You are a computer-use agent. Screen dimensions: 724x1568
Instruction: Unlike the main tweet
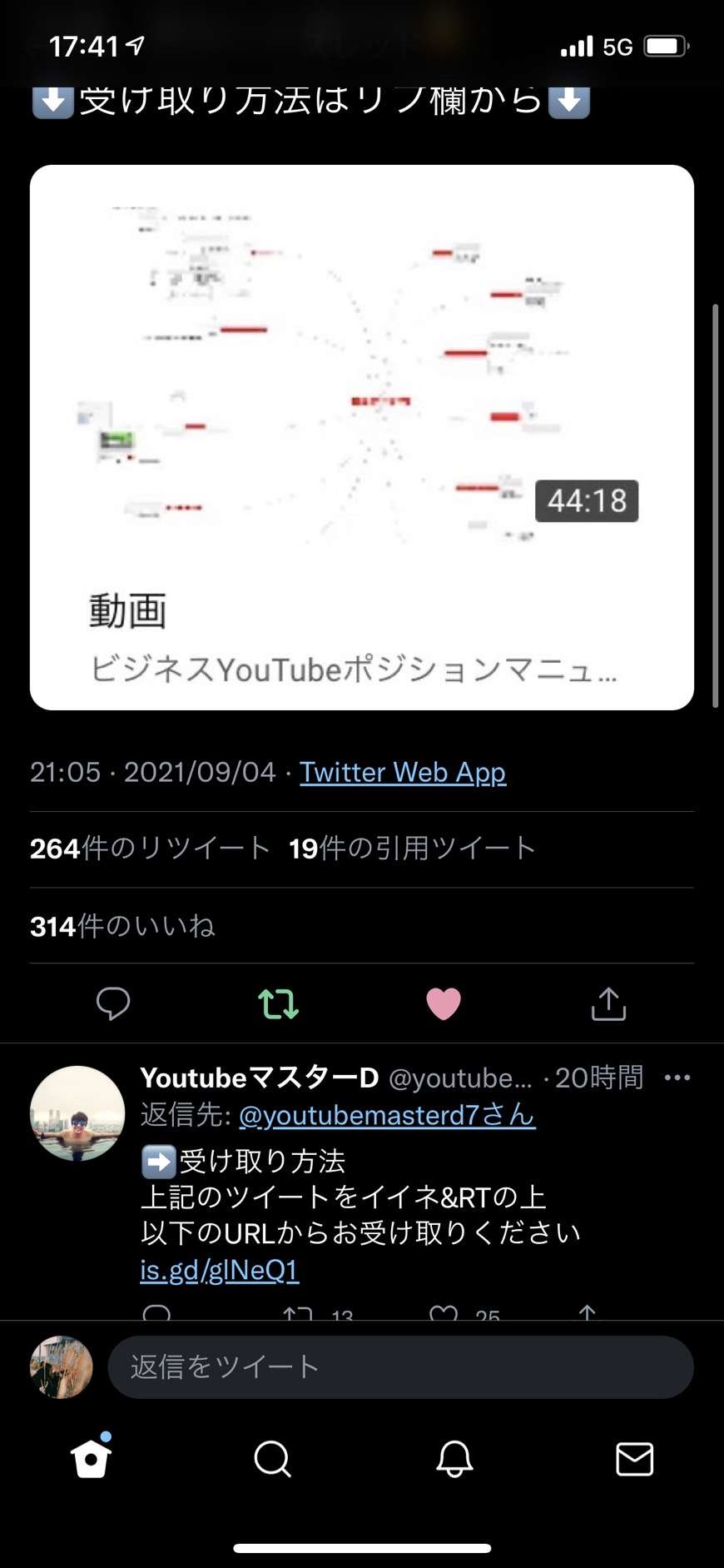pos(444,1003)
